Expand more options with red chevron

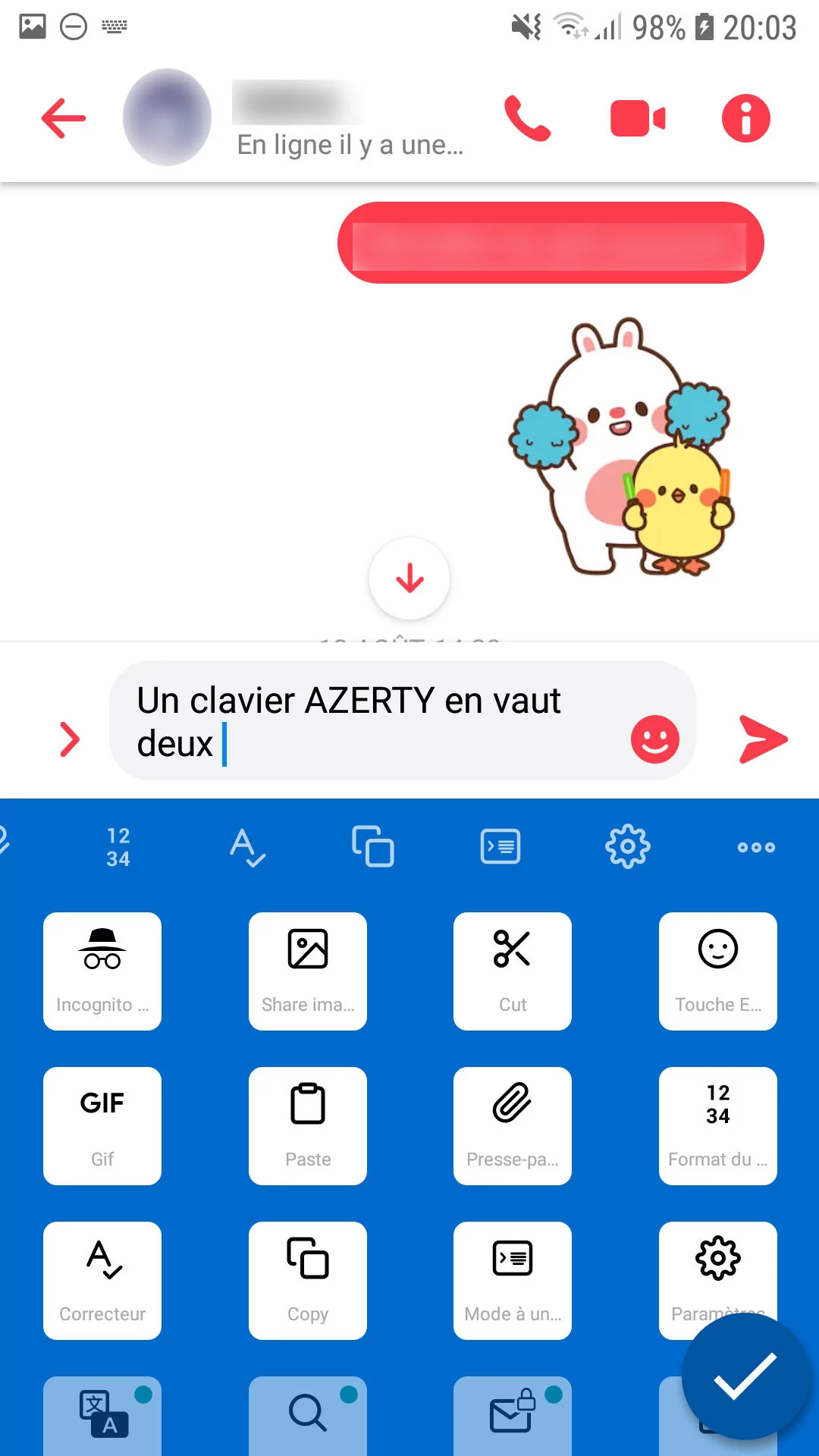pyautogui.click(x=69, y=739)
